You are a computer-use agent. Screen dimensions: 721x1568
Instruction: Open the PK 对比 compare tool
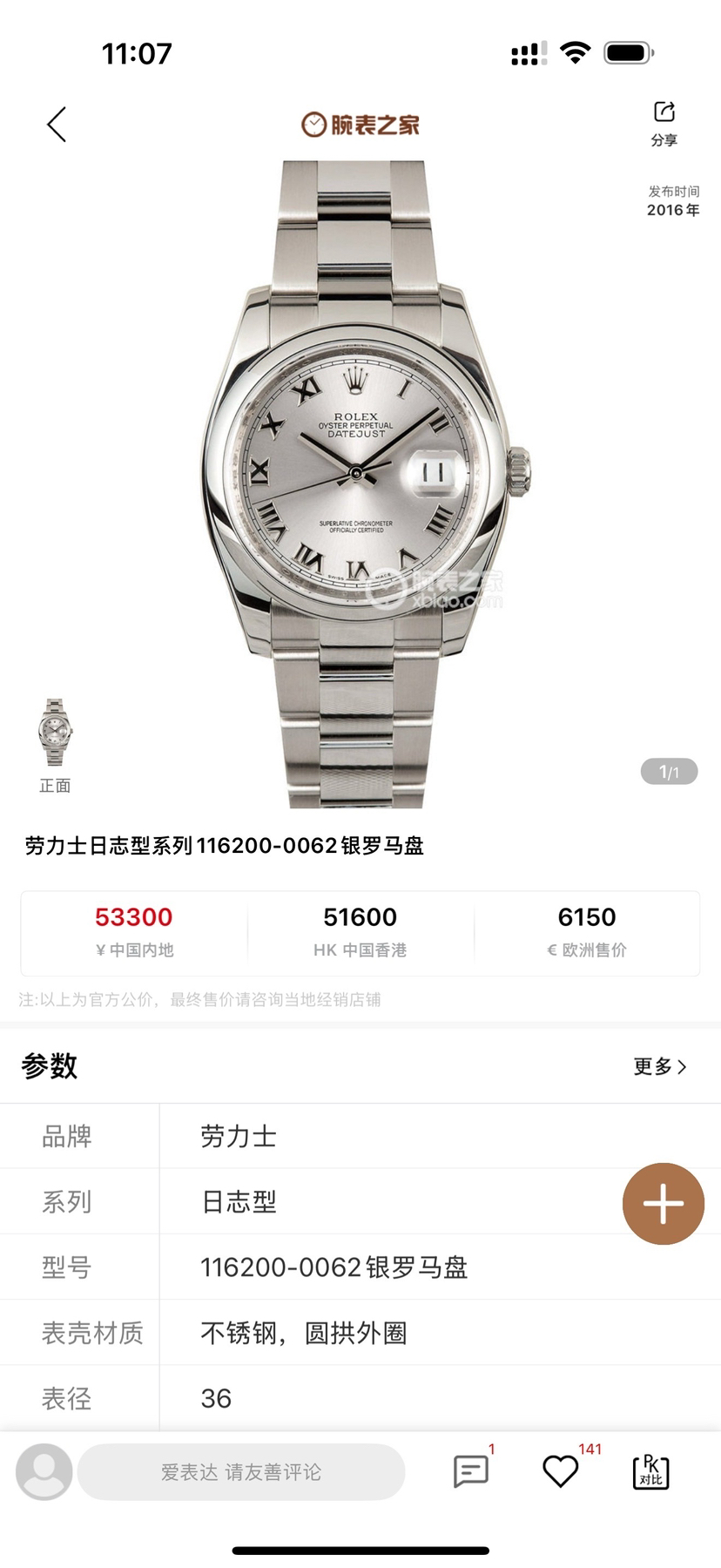(650, 1471)
